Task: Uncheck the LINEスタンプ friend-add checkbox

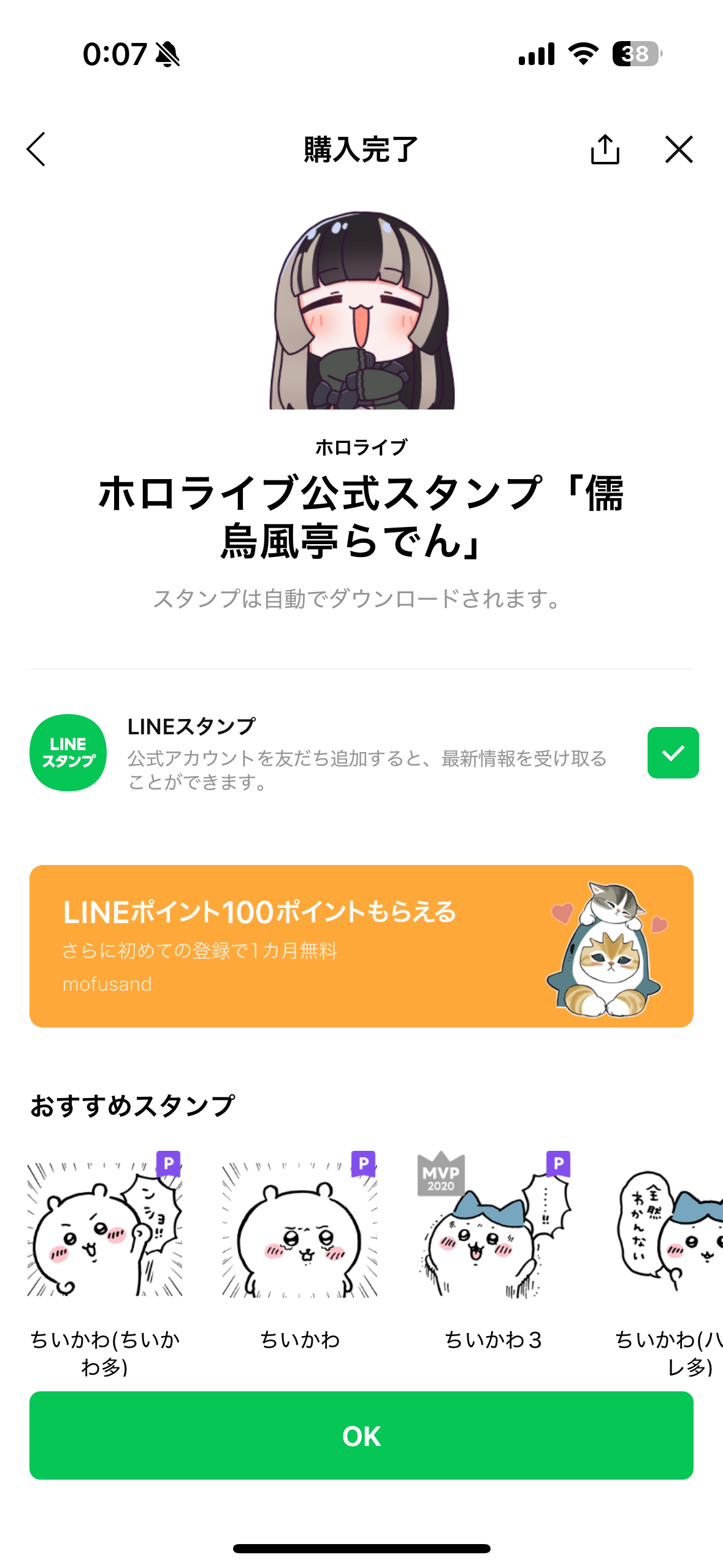Action: click(673, 753)
